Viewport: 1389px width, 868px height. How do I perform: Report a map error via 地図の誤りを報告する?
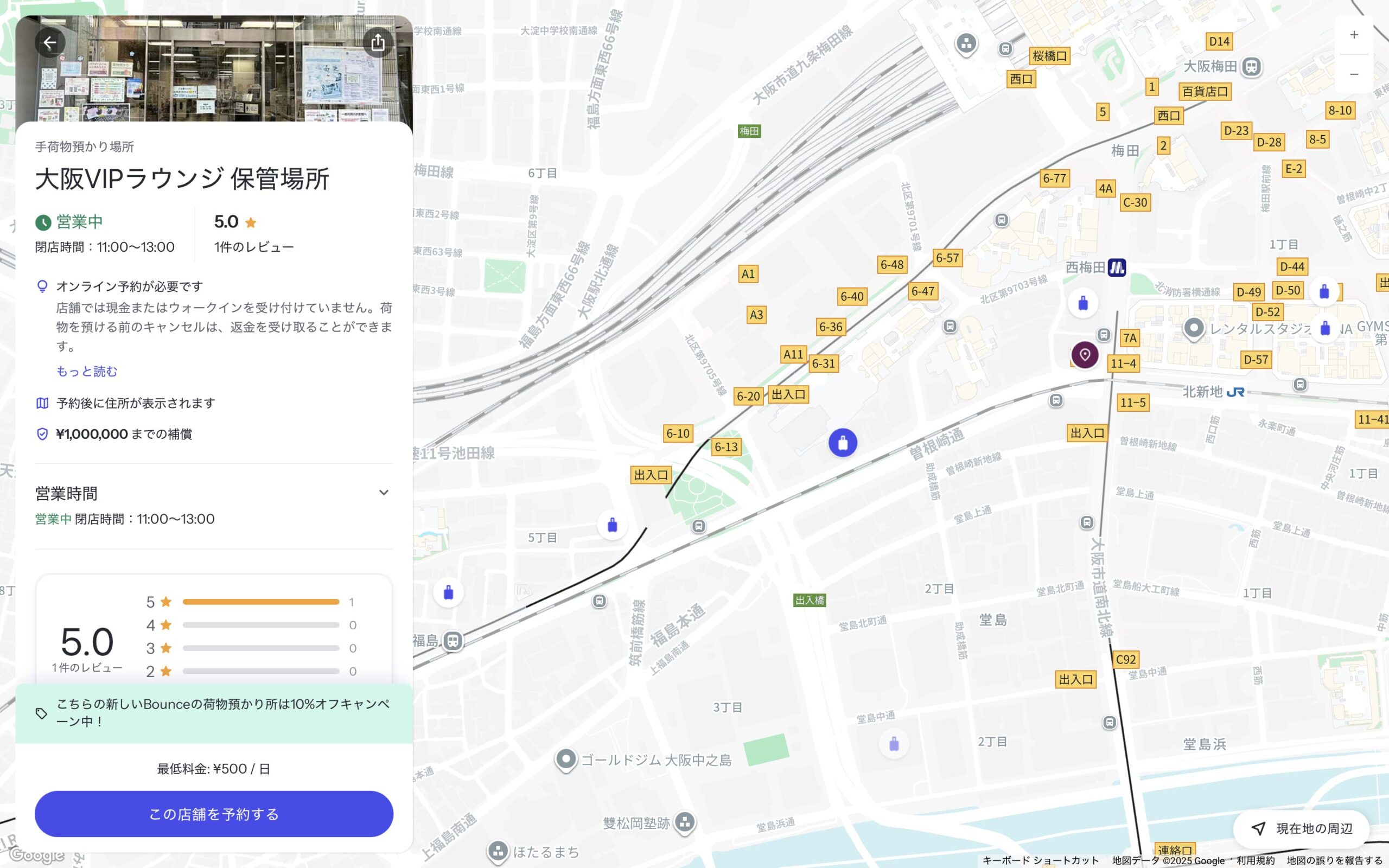pos(1334,860)
